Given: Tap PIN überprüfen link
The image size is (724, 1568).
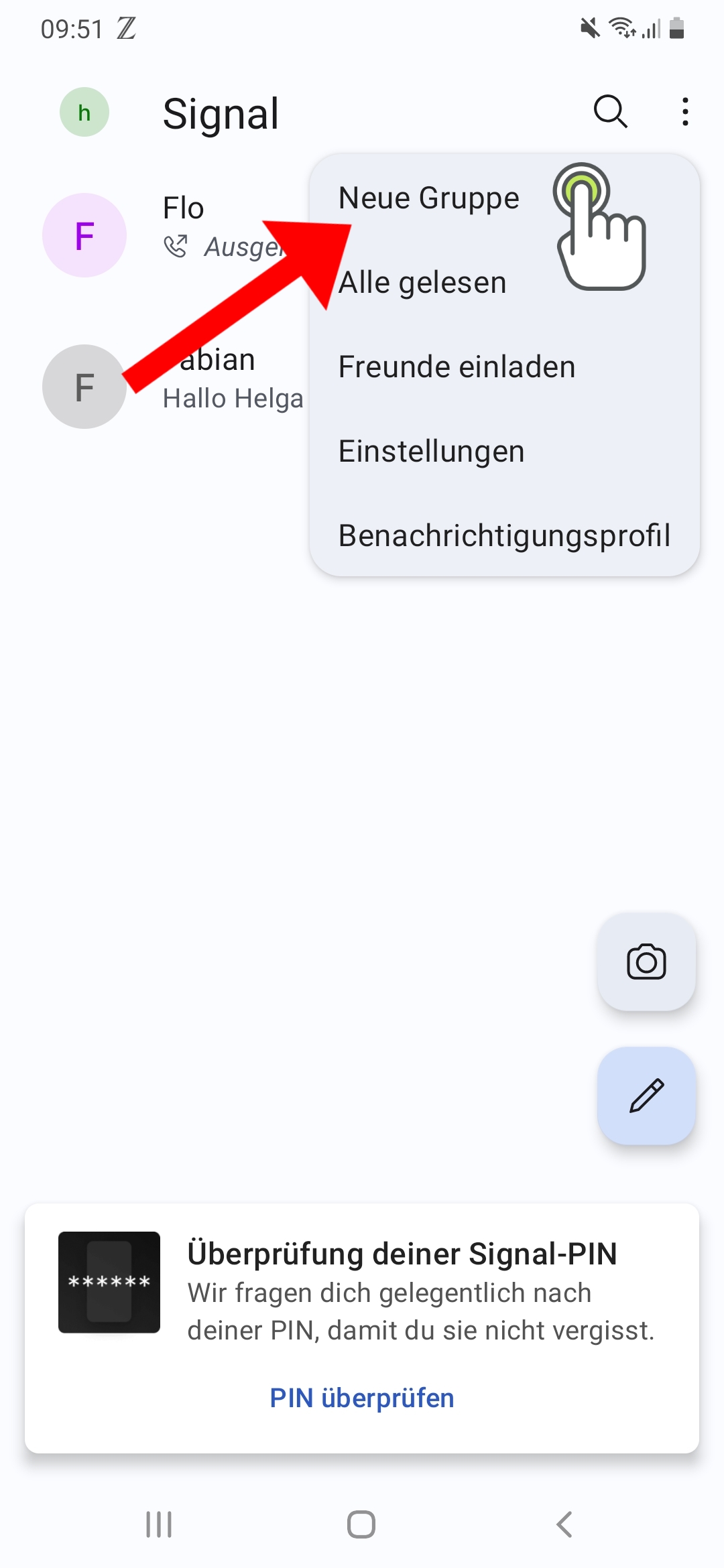Looking at the screenshot, I should [x=362, y=1398].
